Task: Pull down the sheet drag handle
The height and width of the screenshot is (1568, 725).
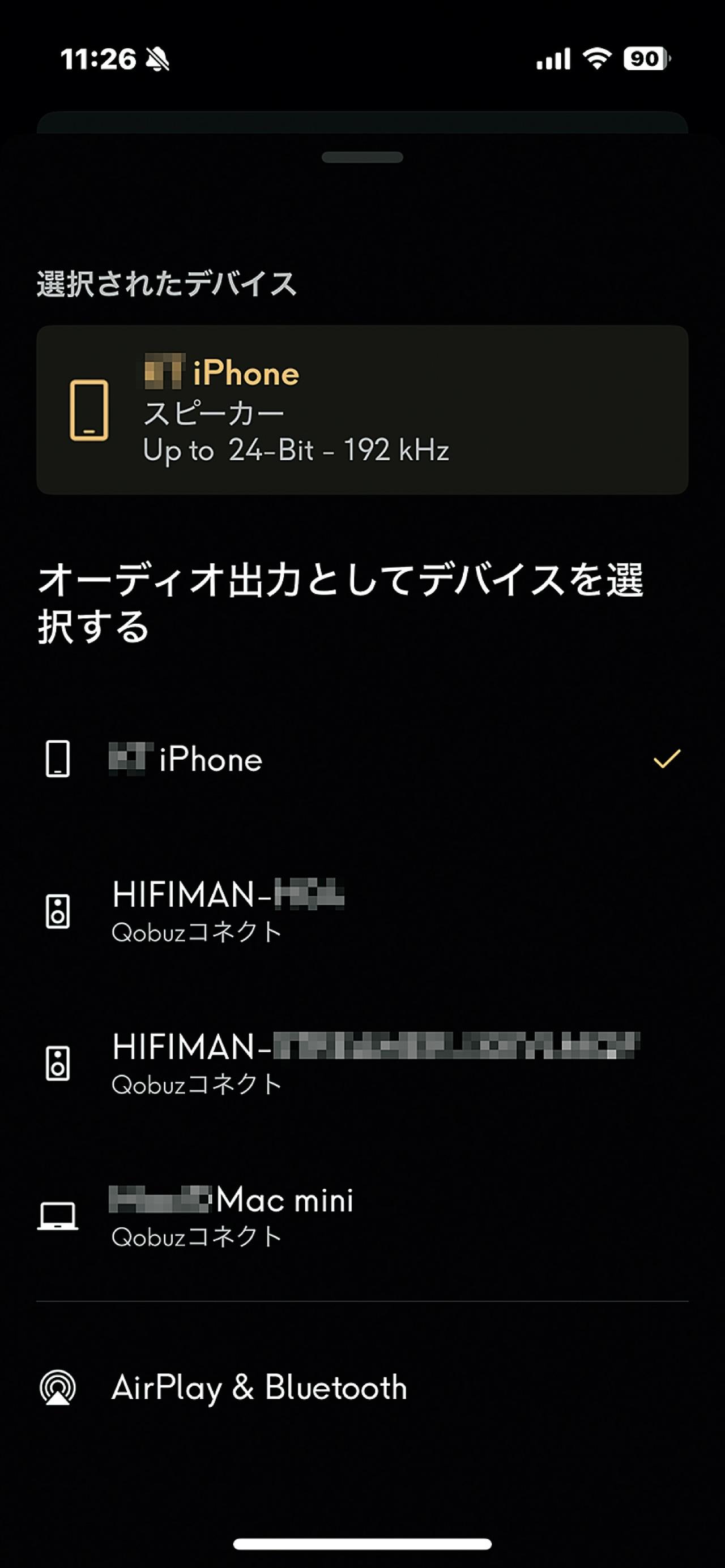Action: (x=362, y=156)
